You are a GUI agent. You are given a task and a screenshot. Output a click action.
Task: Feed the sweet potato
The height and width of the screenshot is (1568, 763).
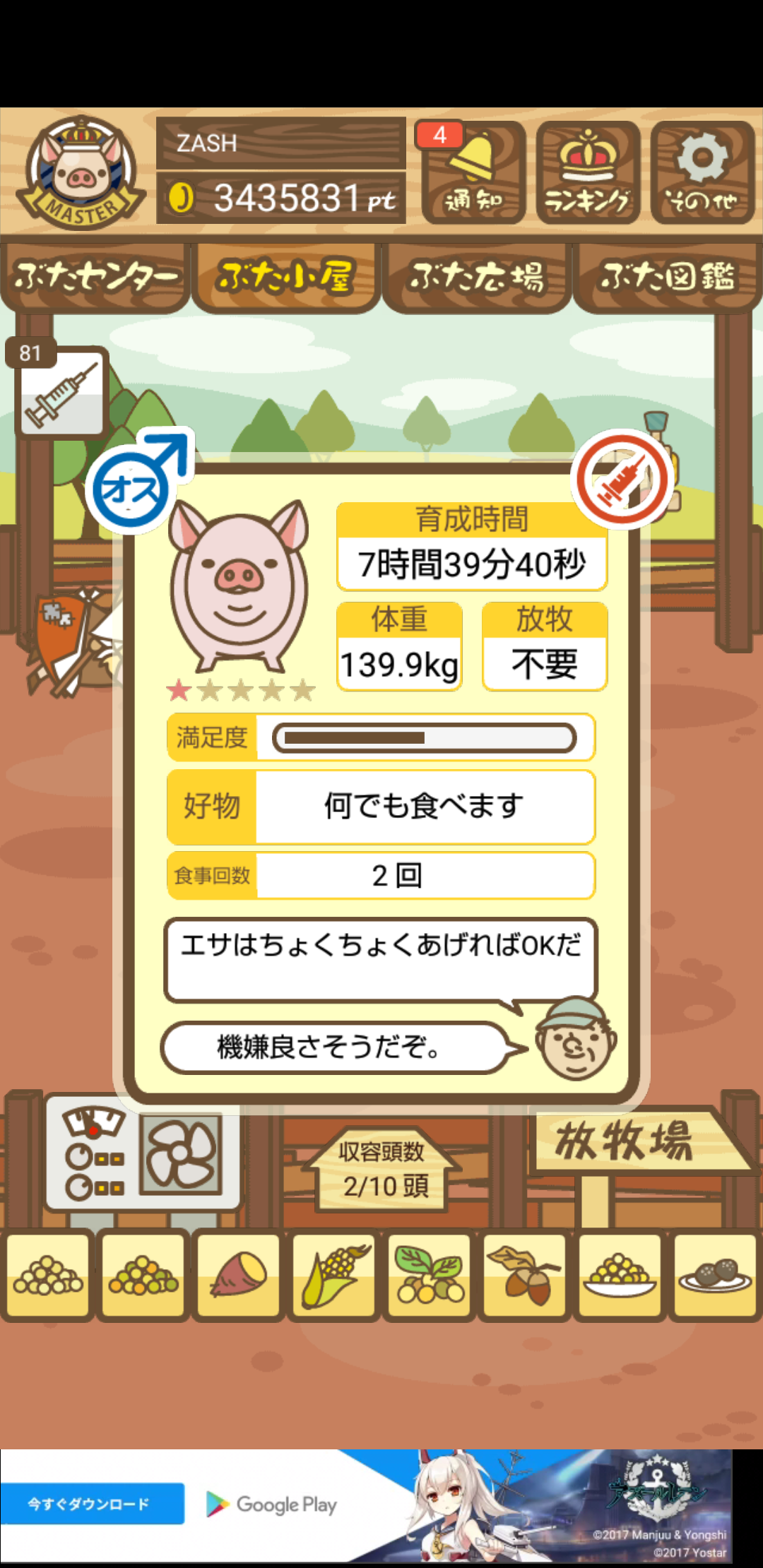pos(239,1276)
